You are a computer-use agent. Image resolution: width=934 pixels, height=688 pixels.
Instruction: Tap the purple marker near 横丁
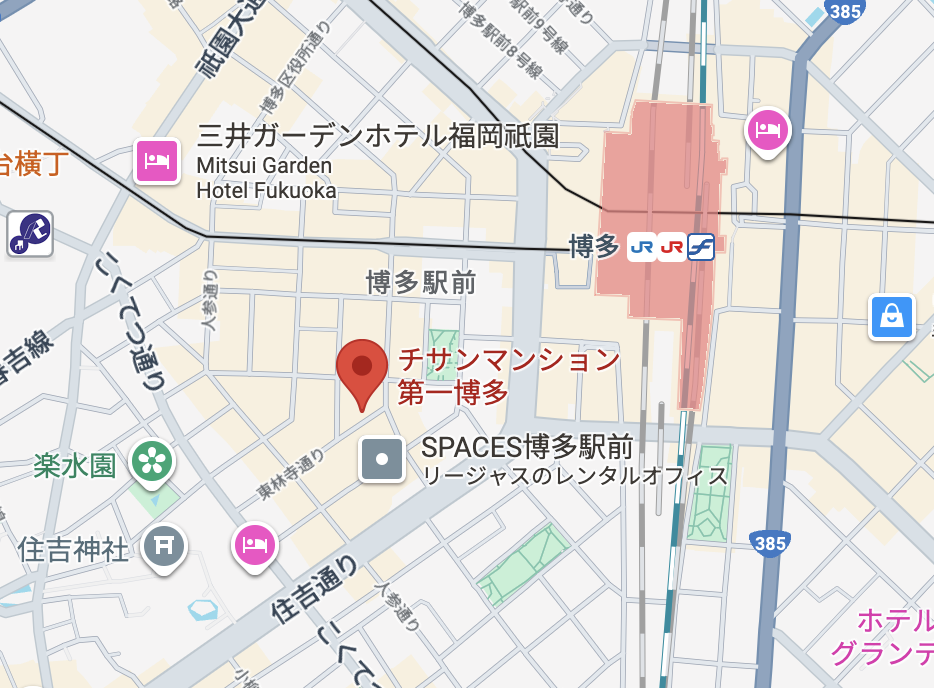tap(29, 233)
